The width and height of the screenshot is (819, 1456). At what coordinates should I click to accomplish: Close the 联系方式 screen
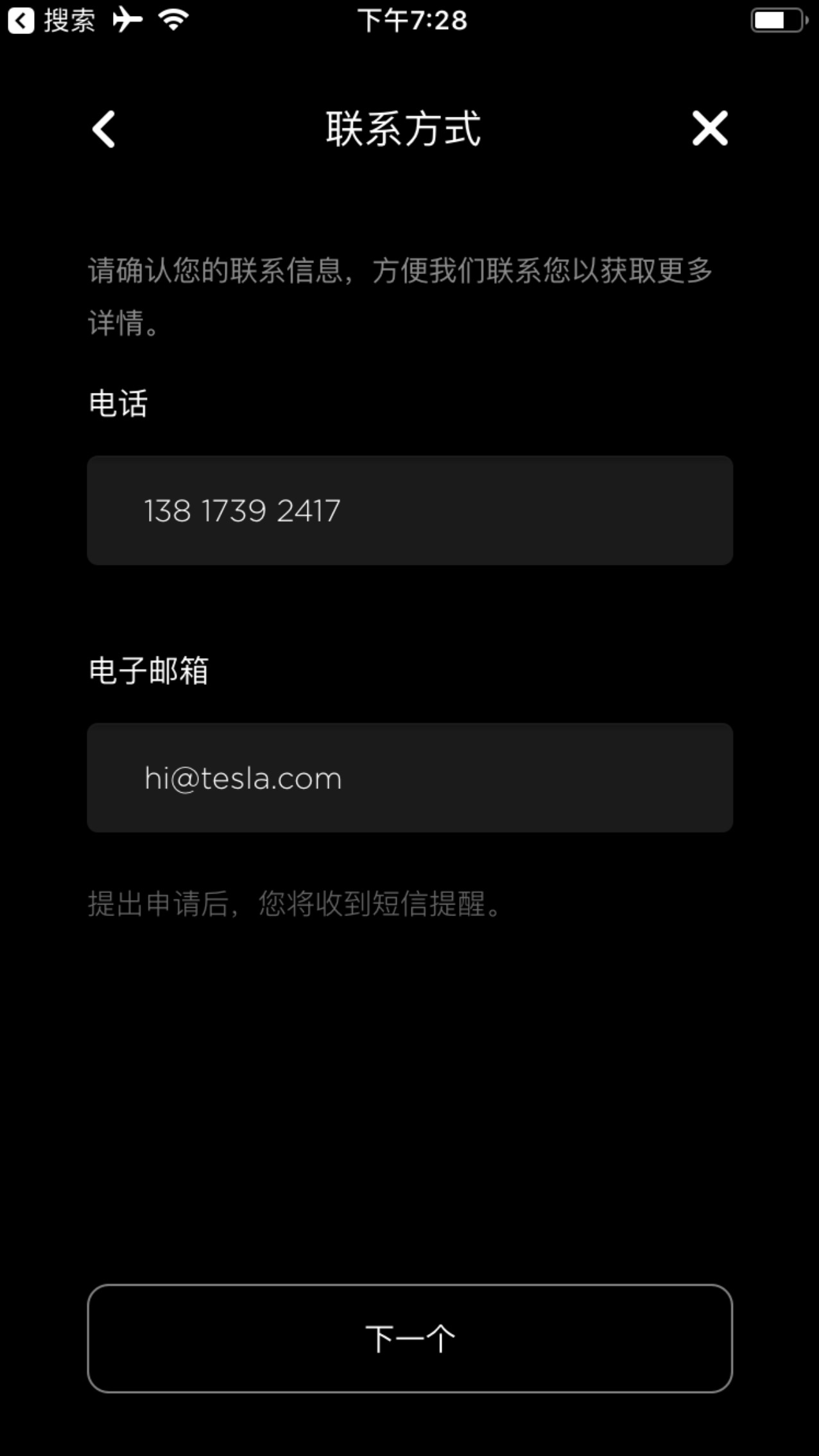click(710, 128)
